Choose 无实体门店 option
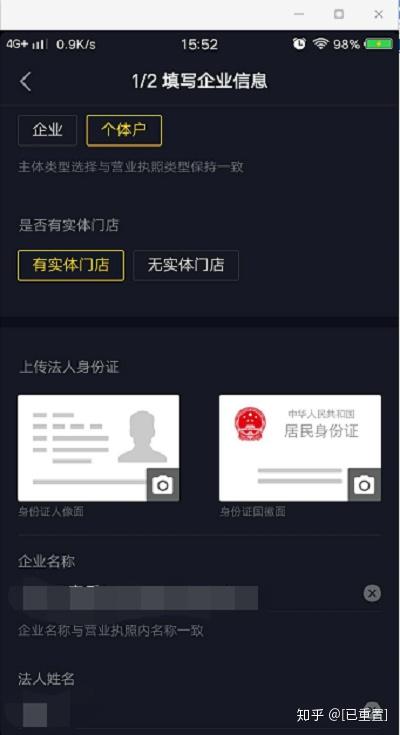 coord(186,265)
